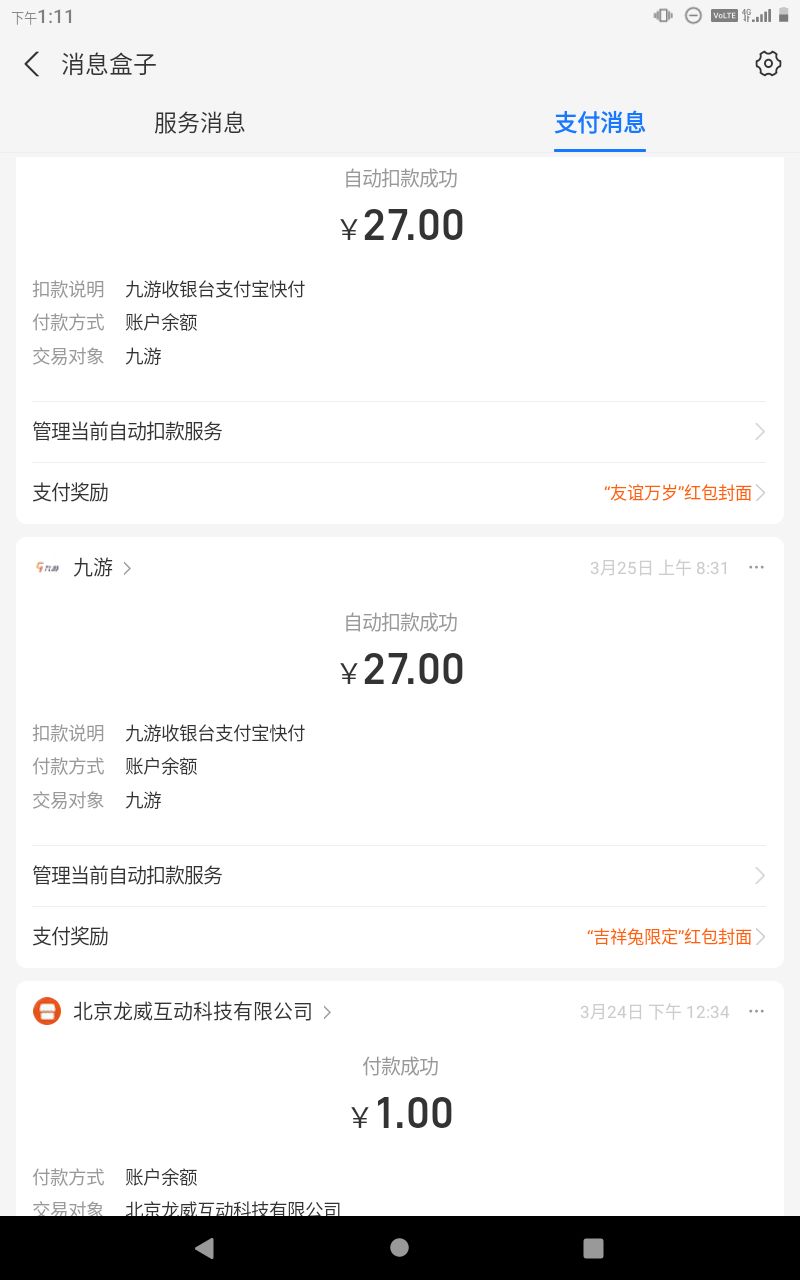The image size is (800, 1280).
Task: Open message box settings gear
Action: [767, 64]
